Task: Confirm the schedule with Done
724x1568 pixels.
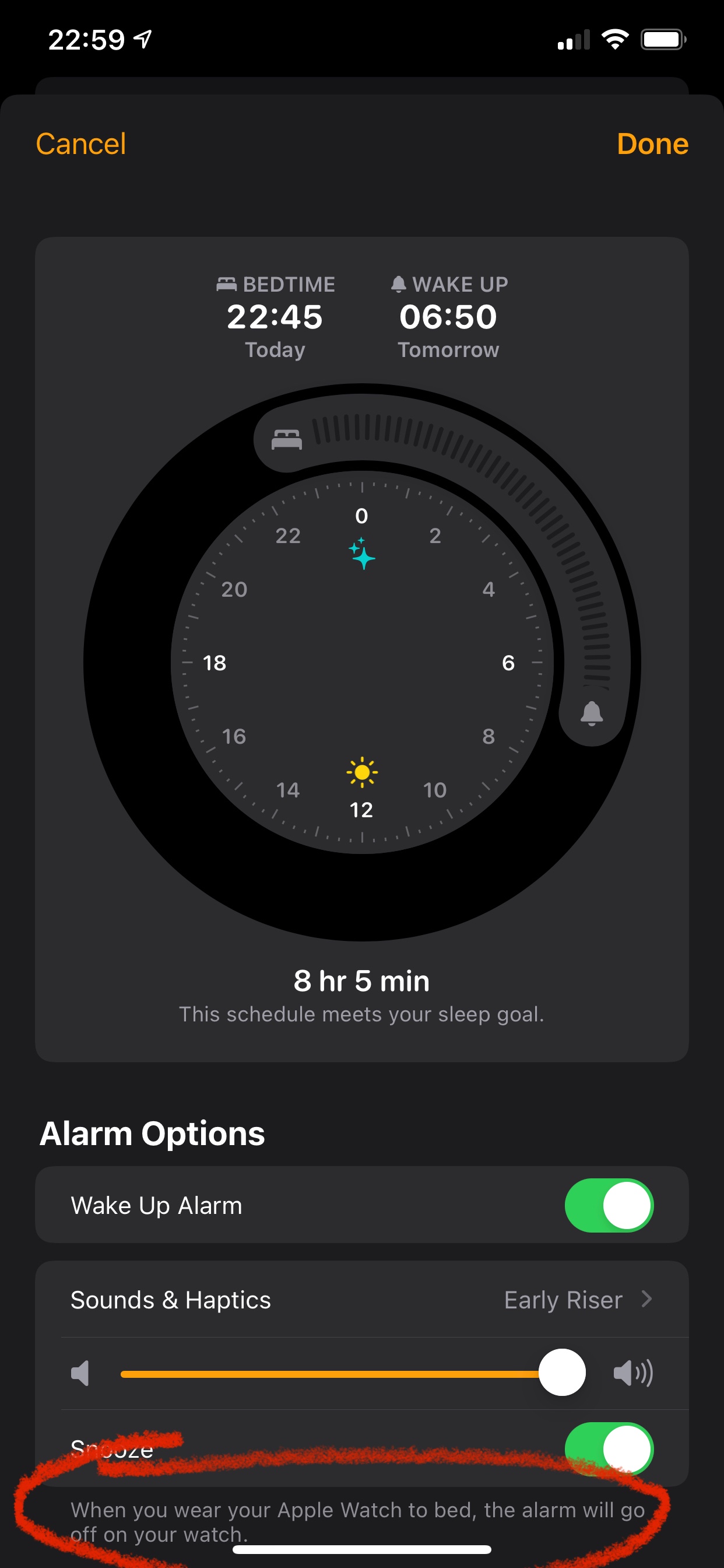Action: click(x=652, y=144)
